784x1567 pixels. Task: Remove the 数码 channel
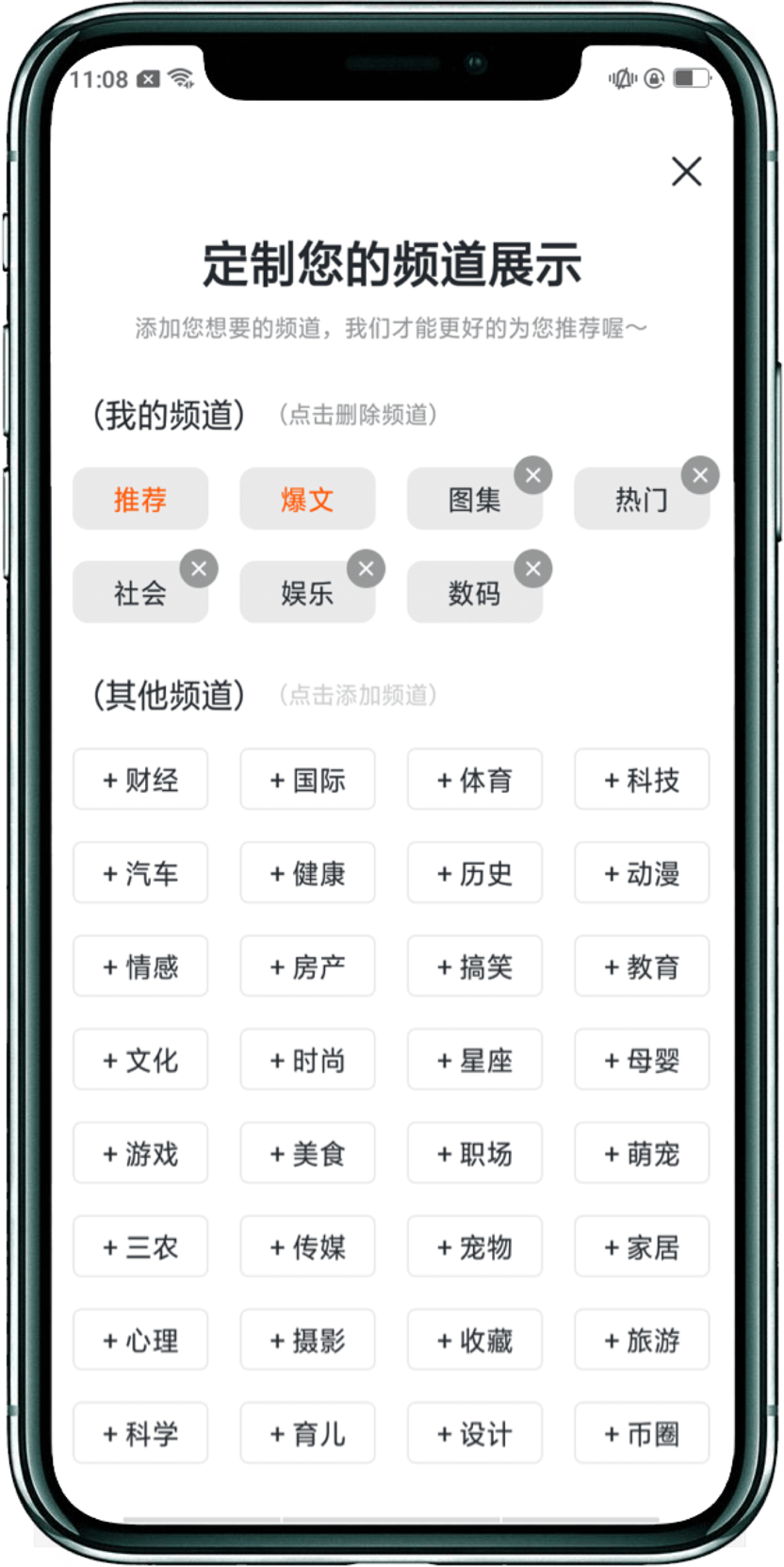[532, 569]
